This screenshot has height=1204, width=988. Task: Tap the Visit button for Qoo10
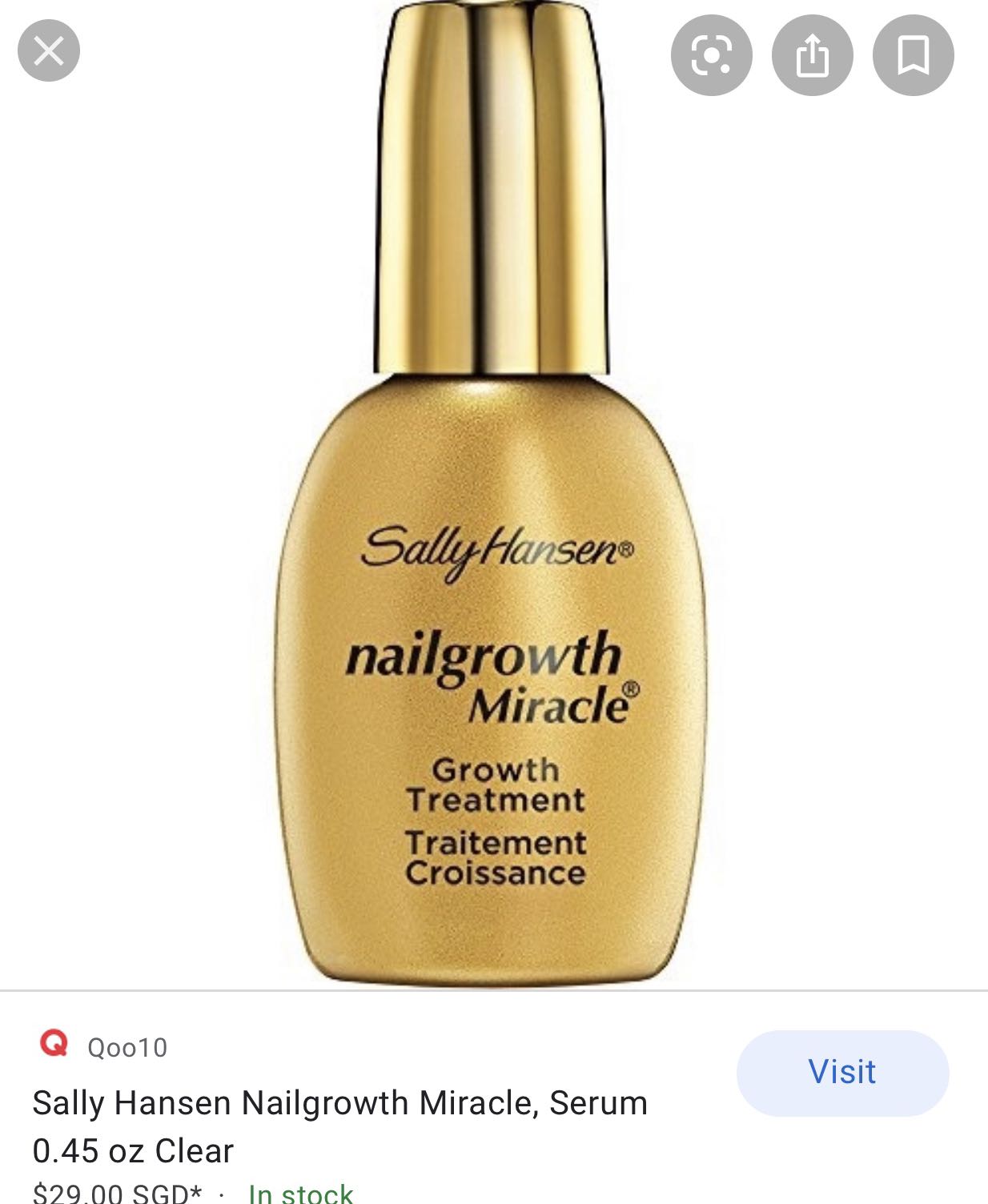[x=842, y=1072]
